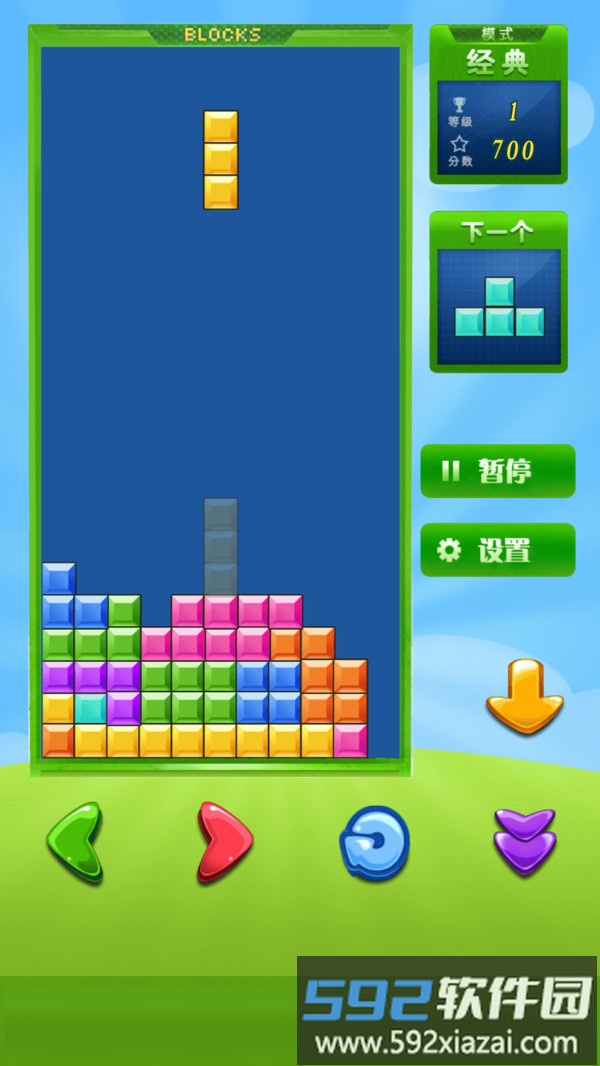The width and height of the screenshot is (600, 1066).
Task: Rotate the falling block
Action: (x=375, y=842)
